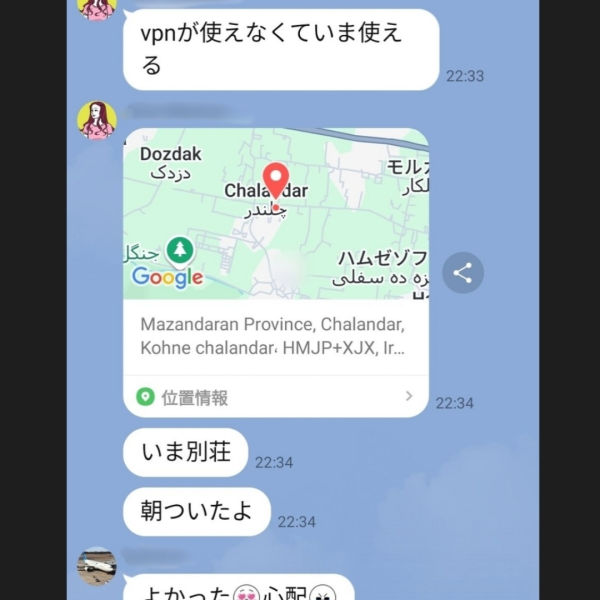The image size is (600, 600).
Task: Share the location message
Action: tap(463, 272)
